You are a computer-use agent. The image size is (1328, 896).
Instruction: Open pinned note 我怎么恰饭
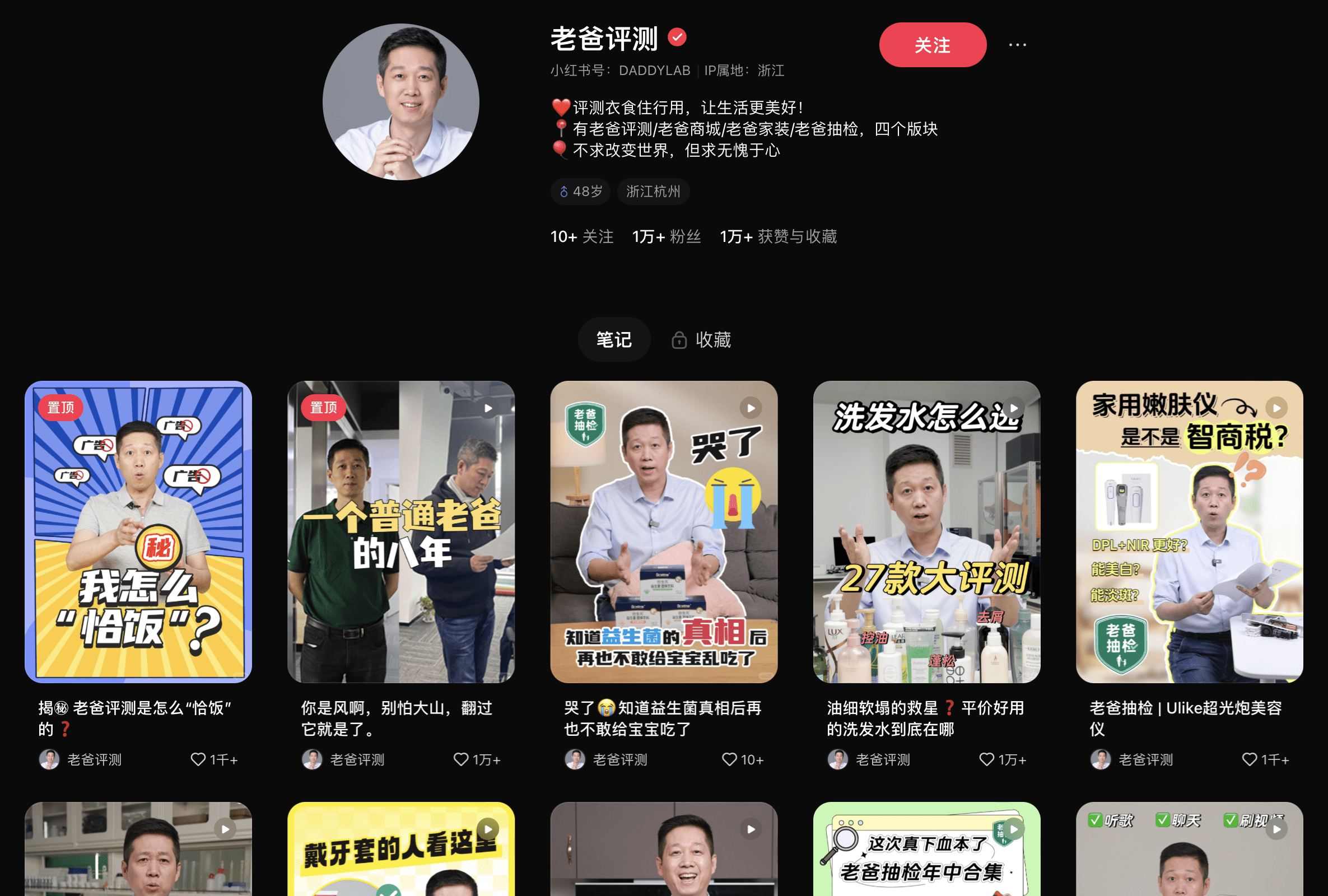[138, 531]
